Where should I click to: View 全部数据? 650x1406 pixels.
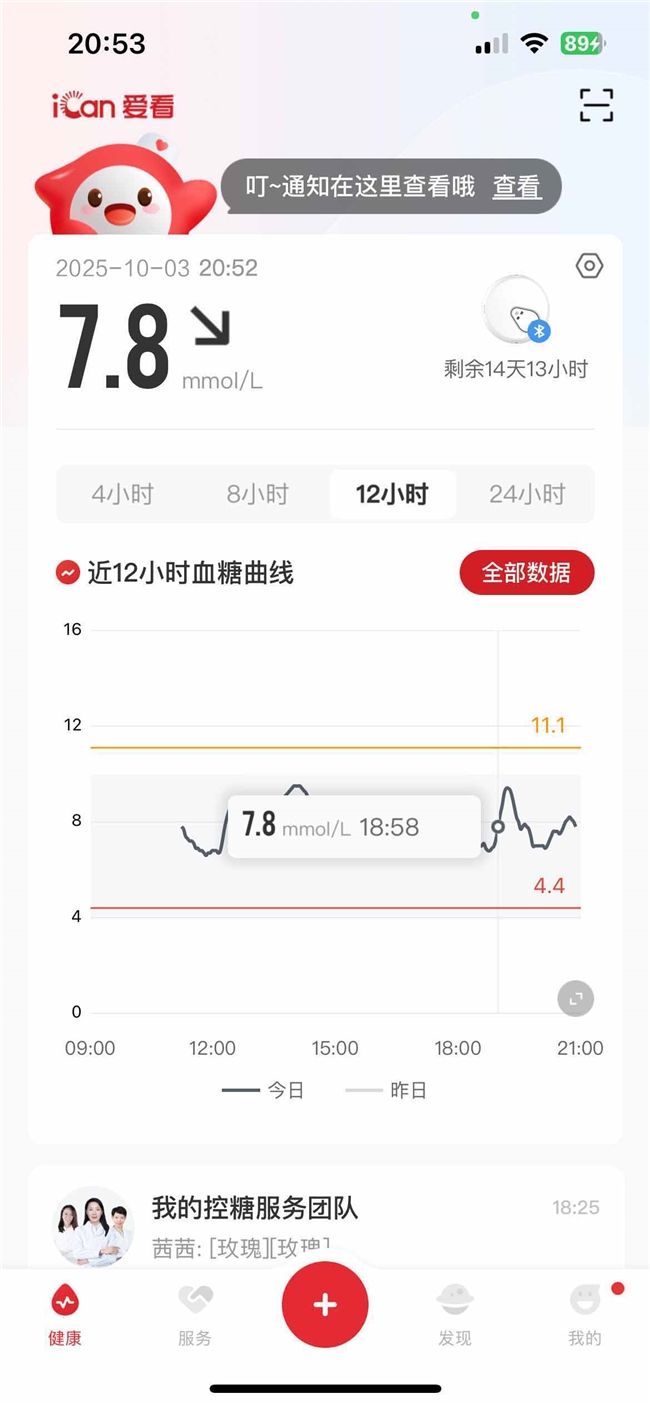(527, 573)
